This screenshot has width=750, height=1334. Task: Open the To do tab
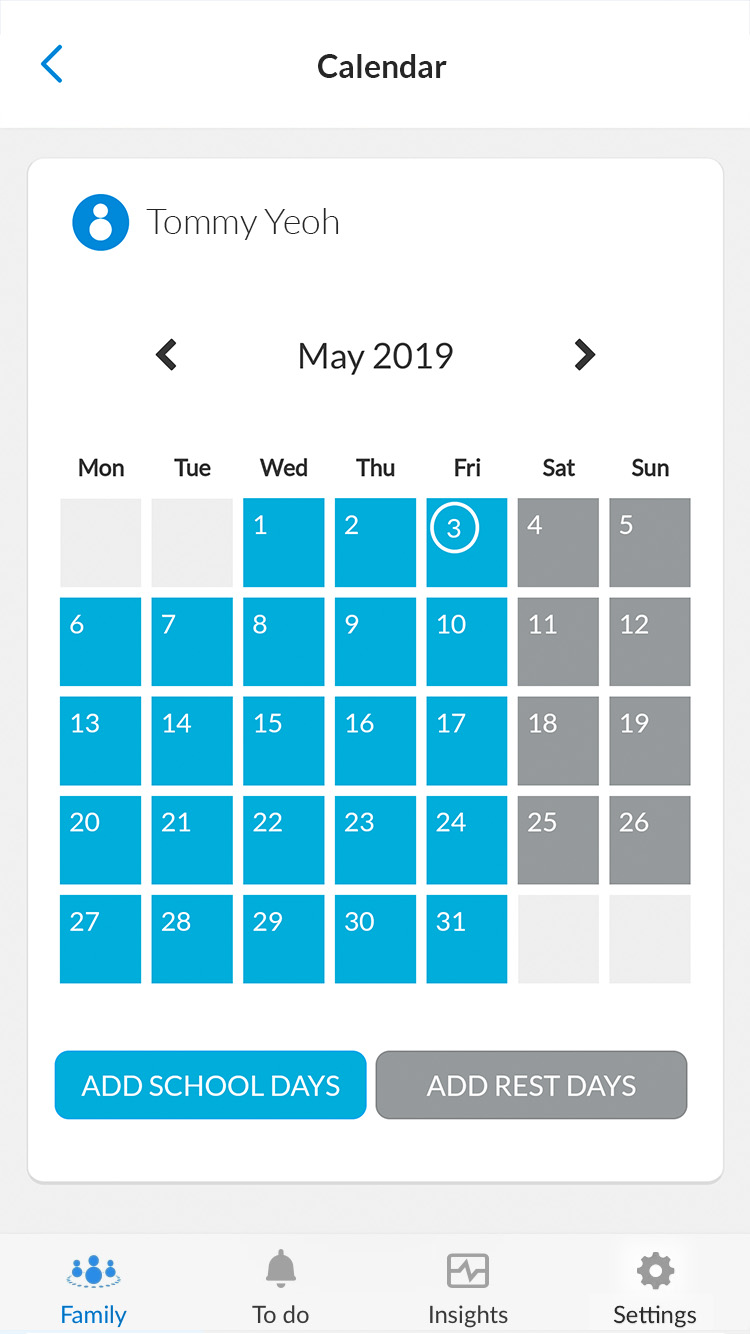(281, 1289)
